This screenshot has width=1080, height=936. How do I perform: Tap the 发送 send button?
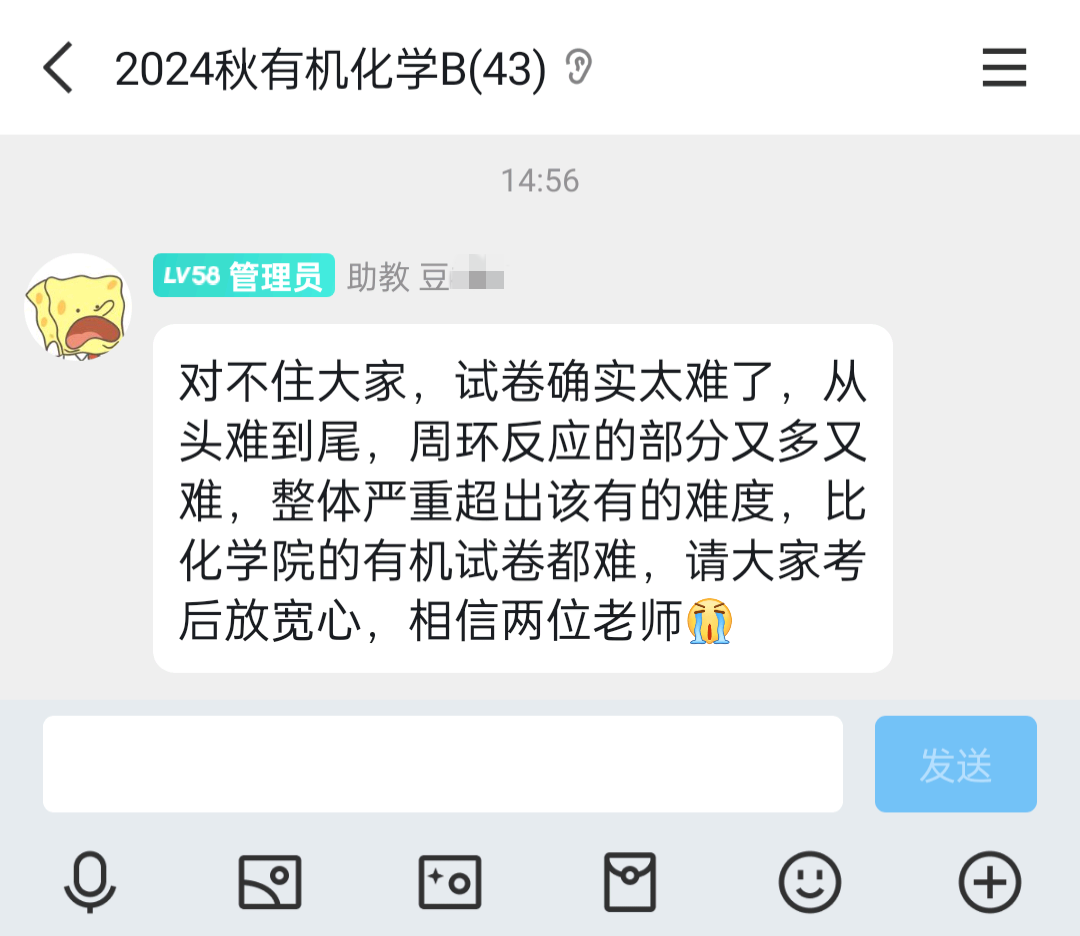click(x=955, y=764)
